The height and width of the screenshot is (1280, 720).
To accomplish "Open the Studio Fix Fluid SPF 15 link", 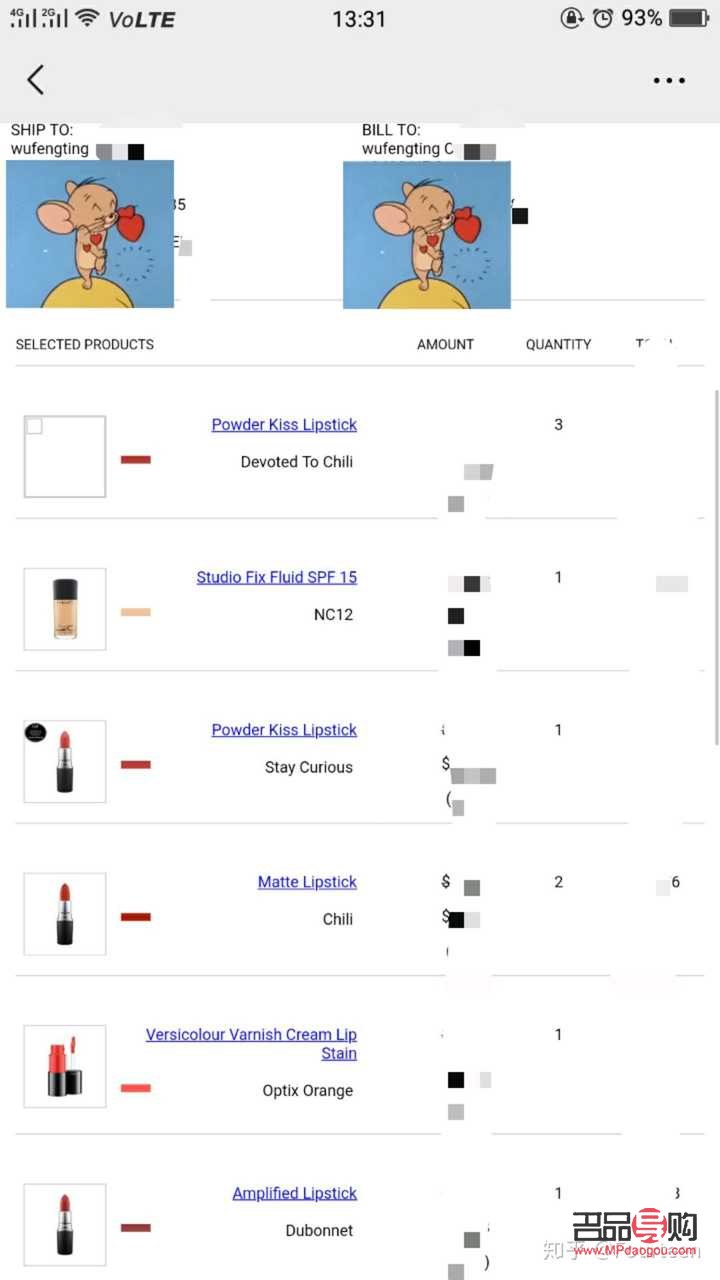I will point(277,577).
